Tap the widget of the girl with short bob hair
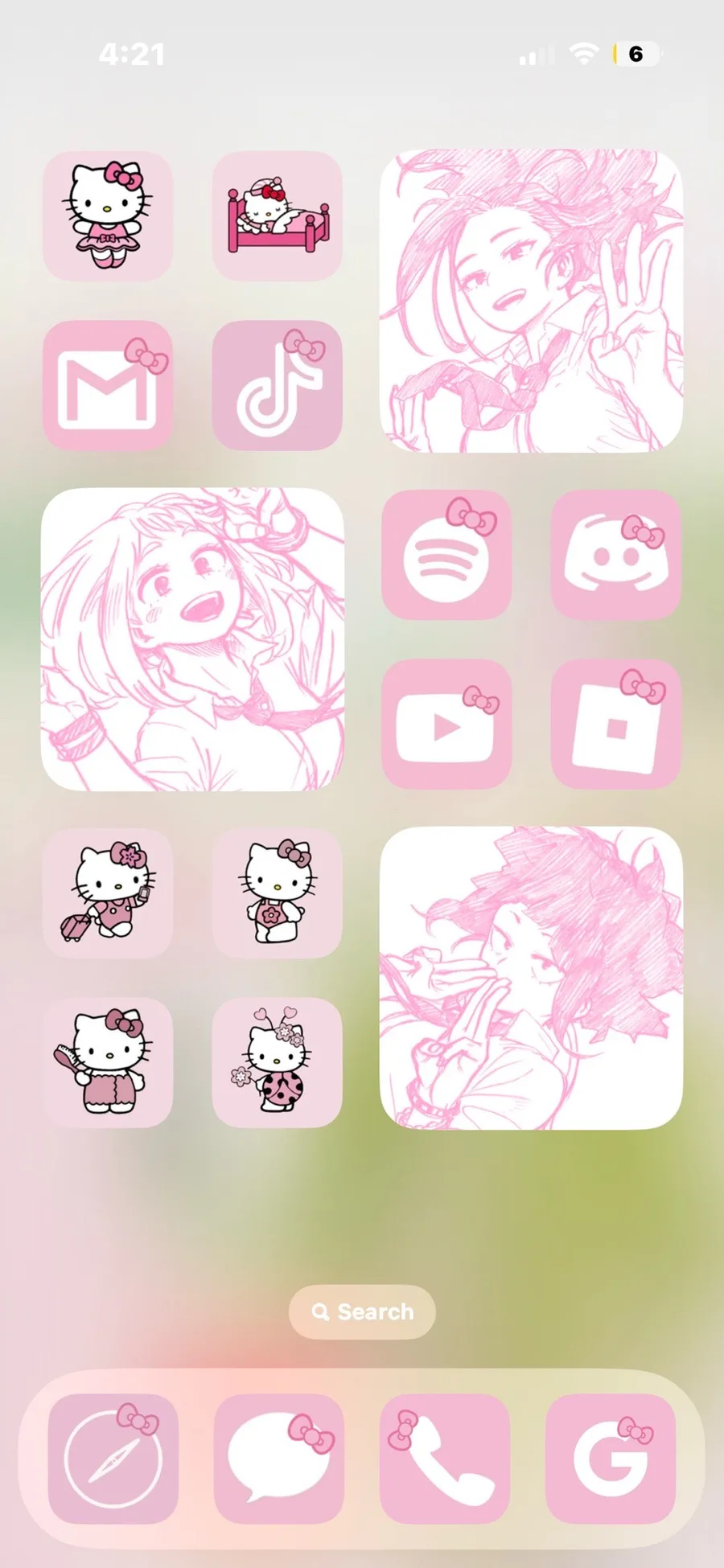Viewport: 724px width, 1568px height. (x=192, y=639)
